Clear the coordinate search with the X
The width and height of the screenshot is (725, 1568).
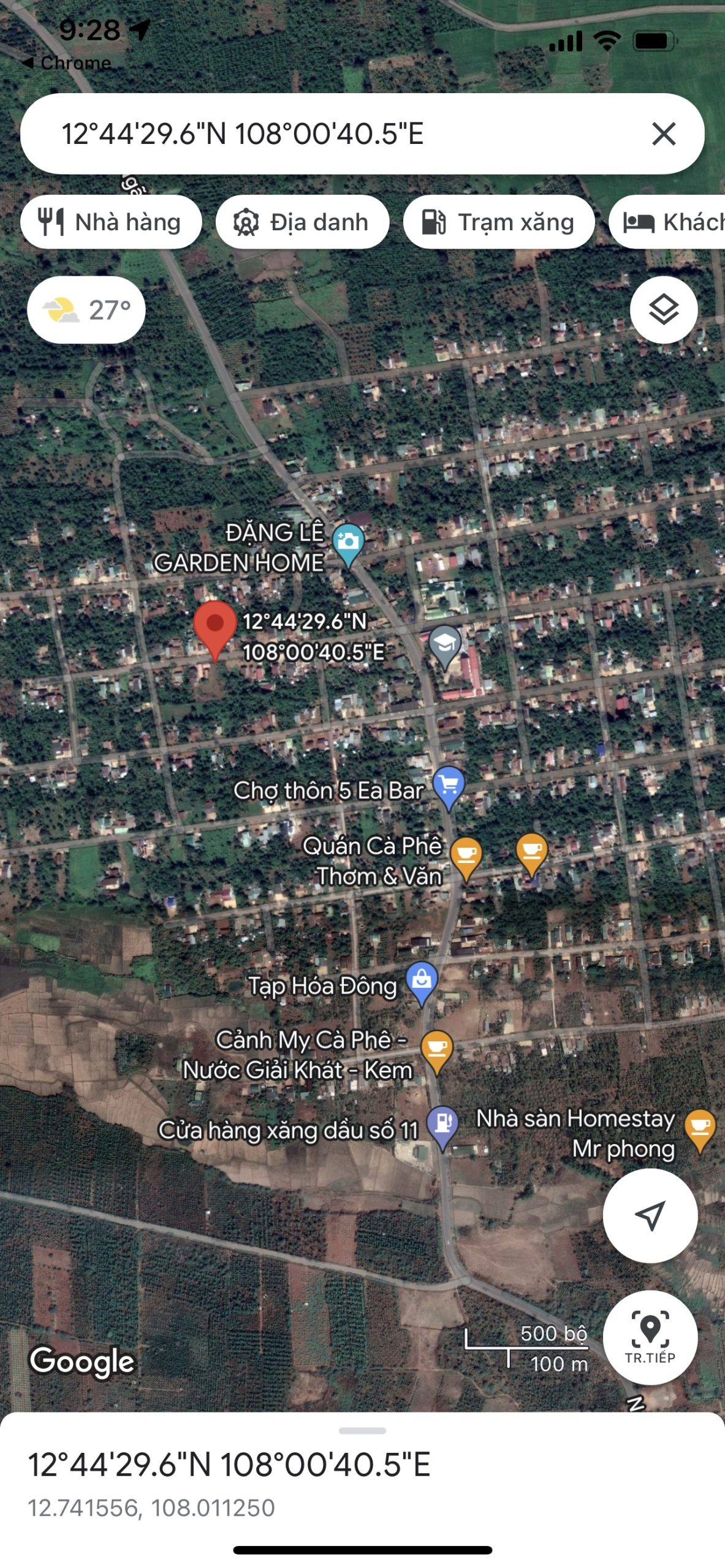coord(664,134)
